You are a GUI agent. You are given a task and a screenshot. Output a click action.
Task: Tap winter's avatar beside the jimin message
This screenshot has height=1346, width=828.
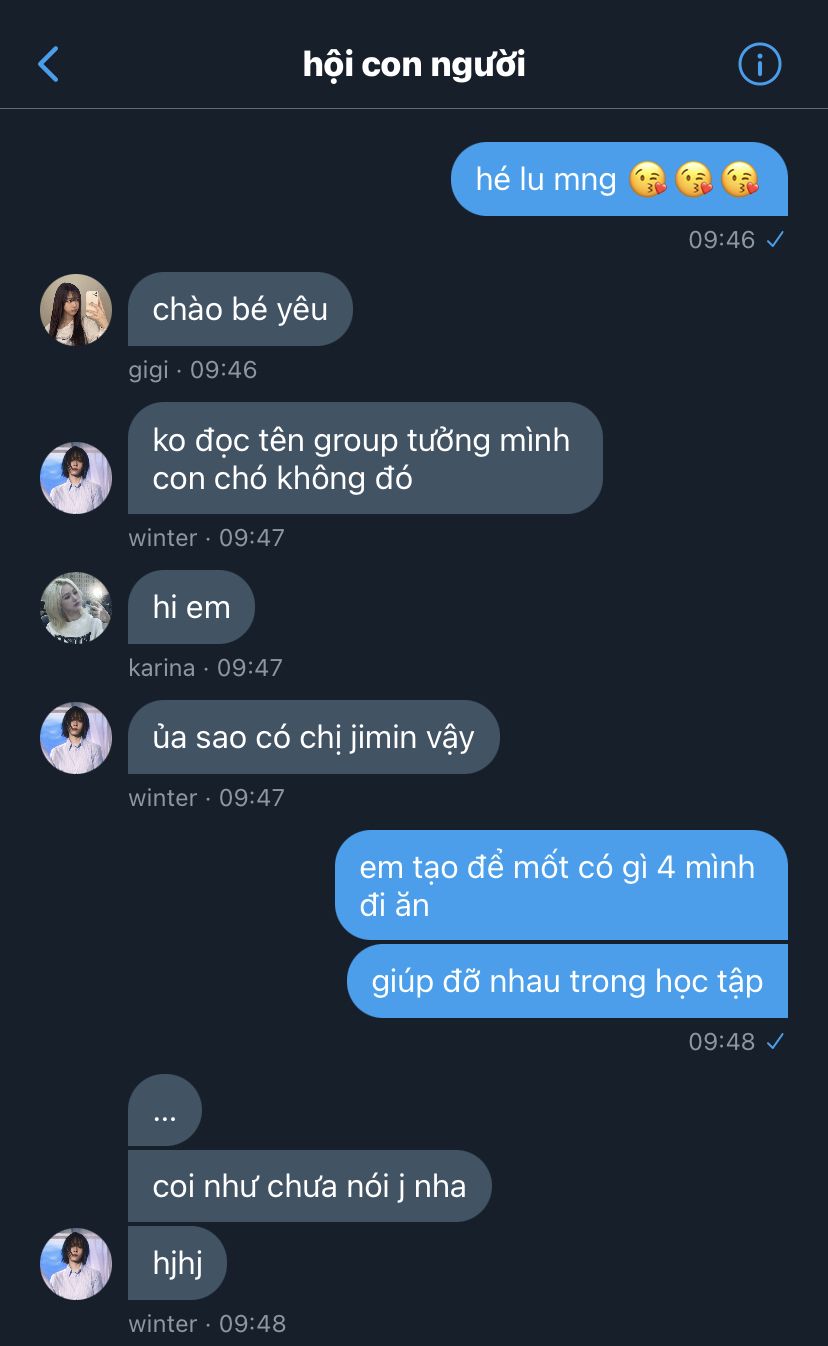click(x=76, y=738)
